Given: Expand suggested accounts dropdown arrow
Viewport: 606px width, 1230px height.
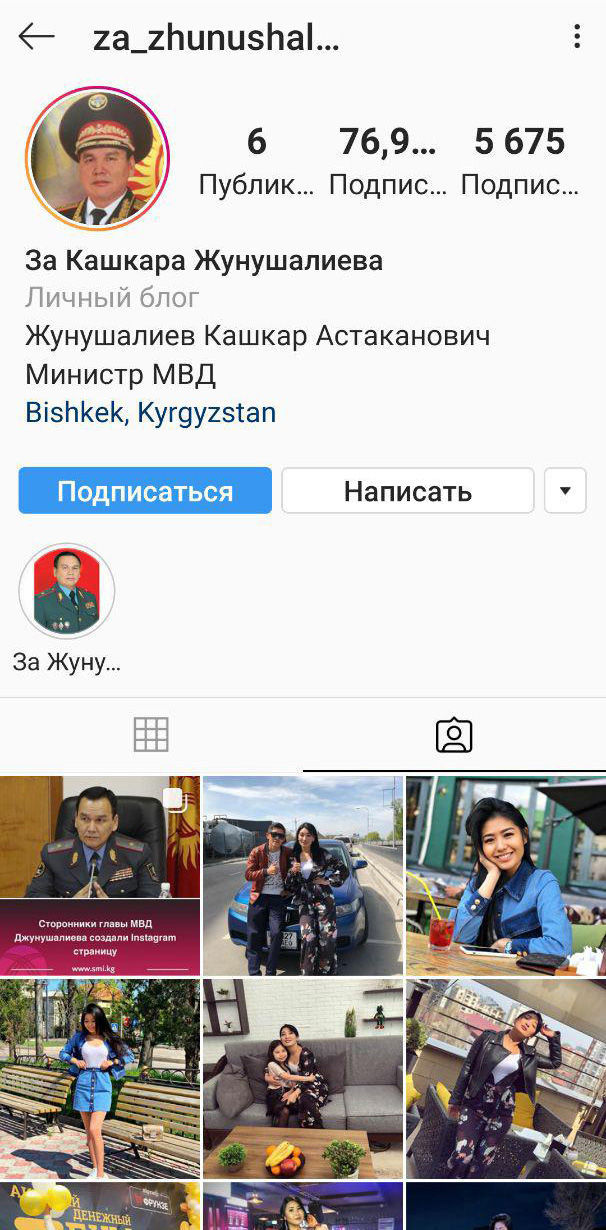Looking at the screenshot, I should (565, 491).
